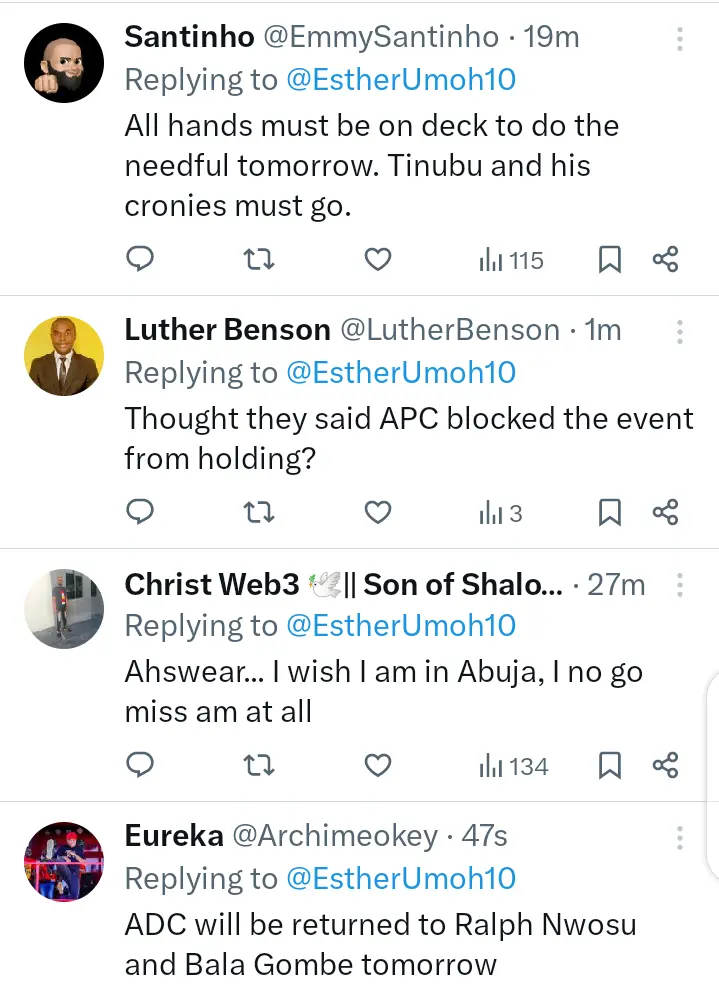Reply to Luther Benson's comment
The height and width of the screenshot is (1000, 719).
coord(141,514)
